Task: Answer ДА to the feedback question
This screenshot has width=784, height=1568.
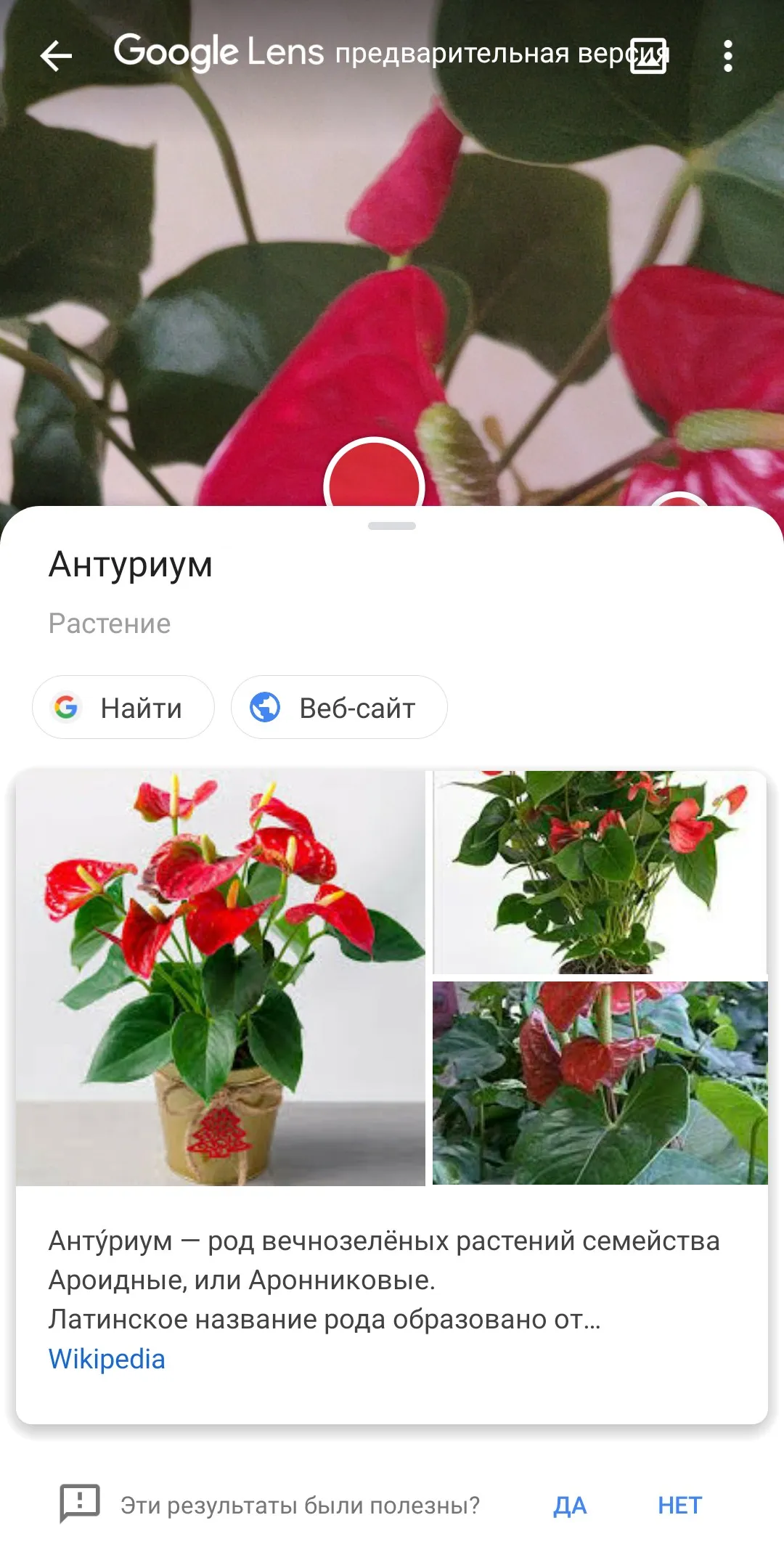Action: tap(570, 1506)
